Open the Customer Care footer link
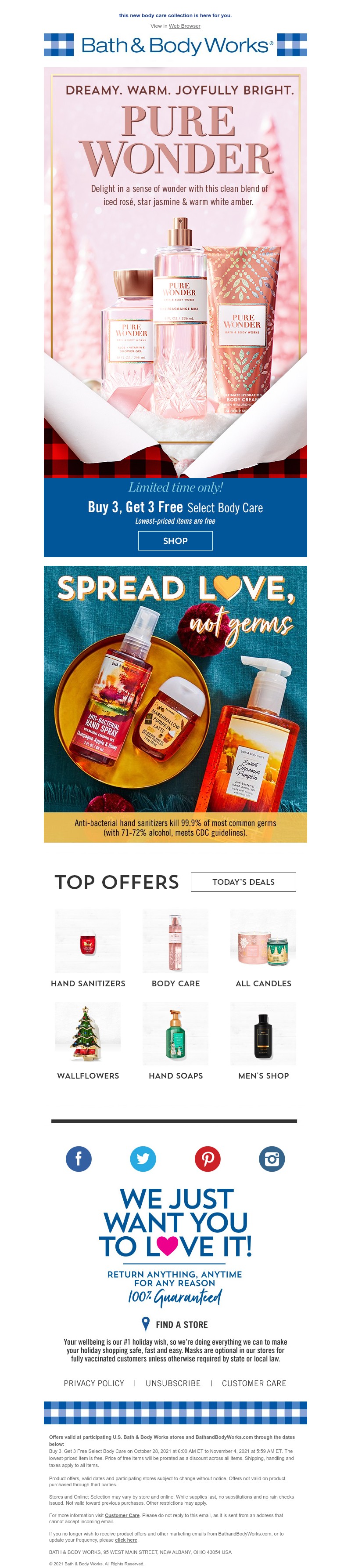Viewport: 351px width, 1568px height. pyautogui.click(x=254, y=1383)
